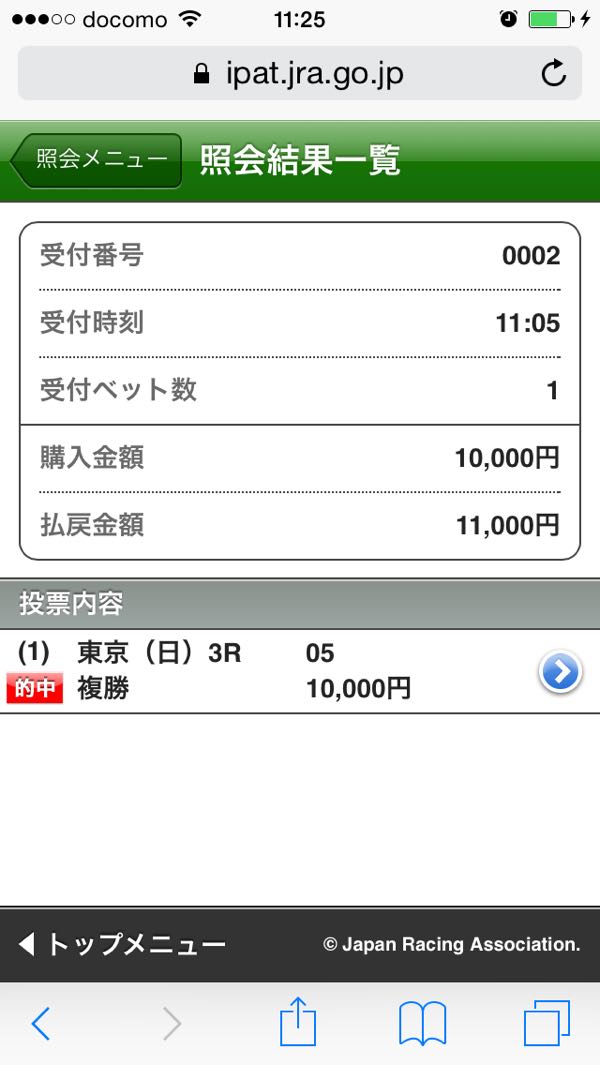Open details for the 東京（日）3R 複勝 bet
600x1065 pixels.
click(x=560, y=673)
